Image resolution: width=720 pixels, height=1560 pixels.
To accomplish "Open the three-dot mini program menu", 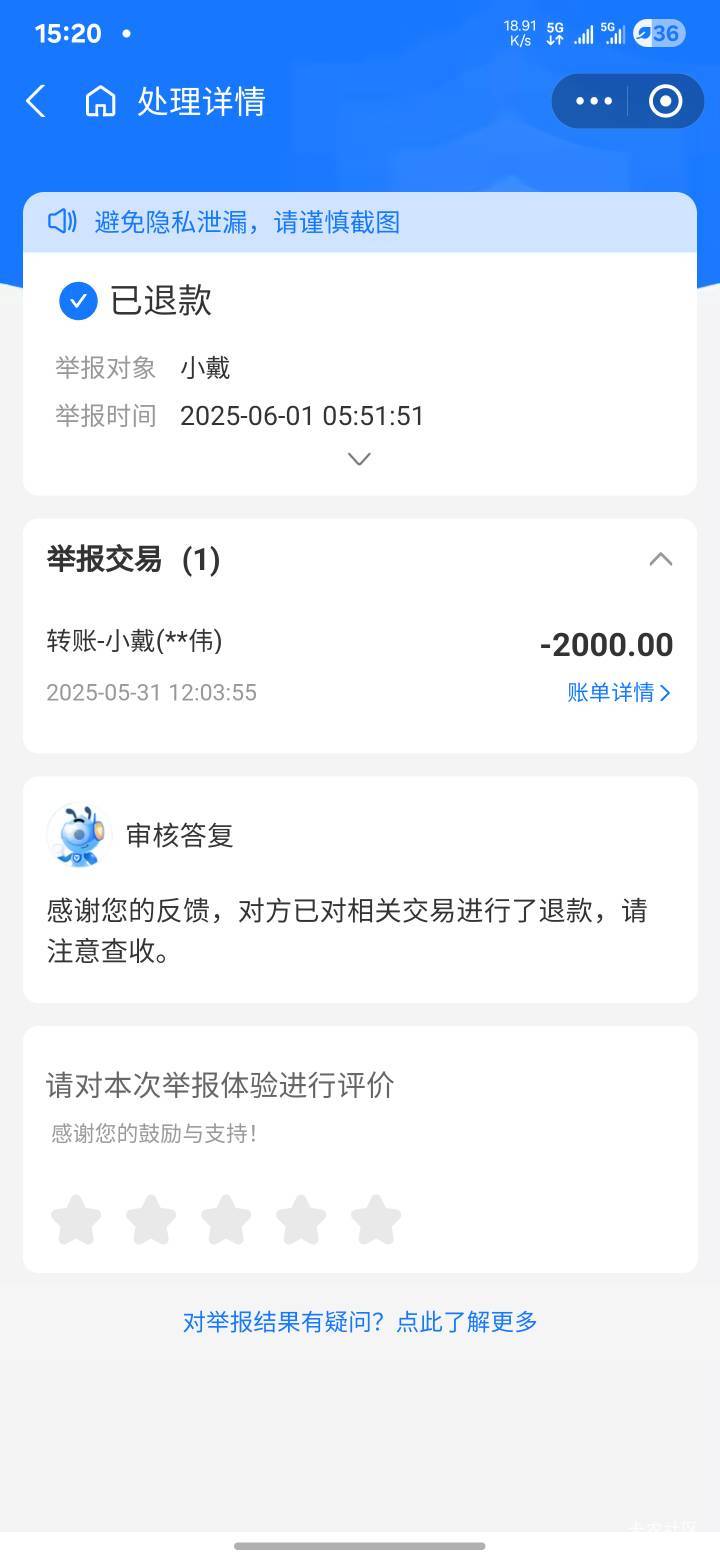I will click(594, 101).
